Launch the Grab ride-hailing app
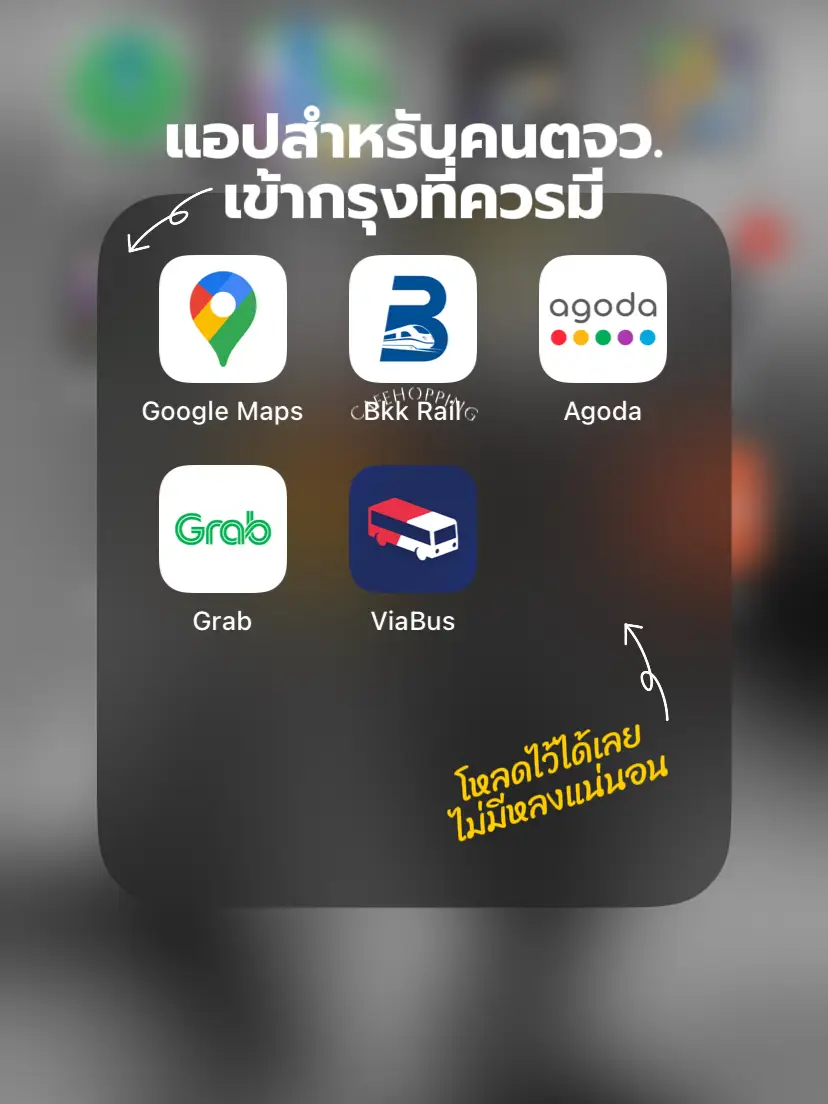828x1104 pixels. pos(222,531)
